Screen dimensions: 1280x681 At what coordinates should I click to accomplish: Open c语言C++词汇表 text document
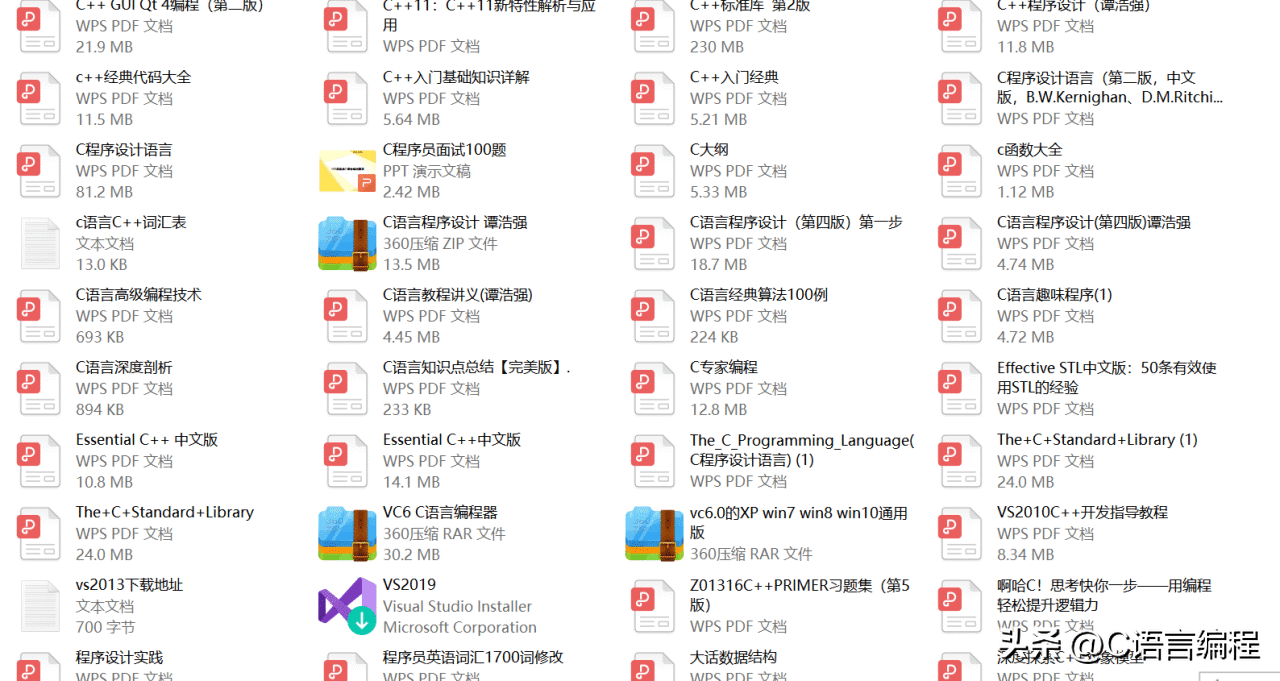click(41, 243)
